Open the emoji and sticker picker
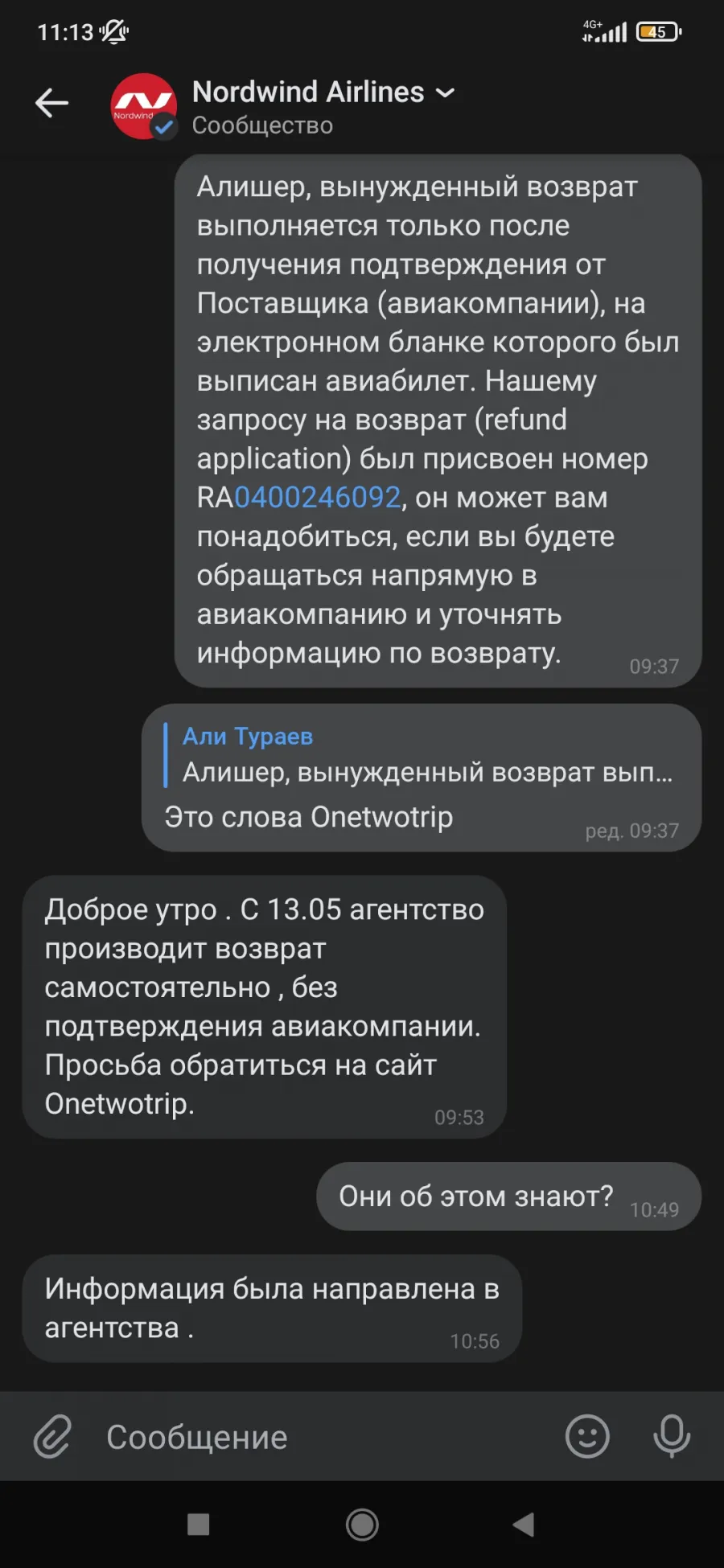The height and width of the screenshot is (1568, 724). tap(587, 1436)
